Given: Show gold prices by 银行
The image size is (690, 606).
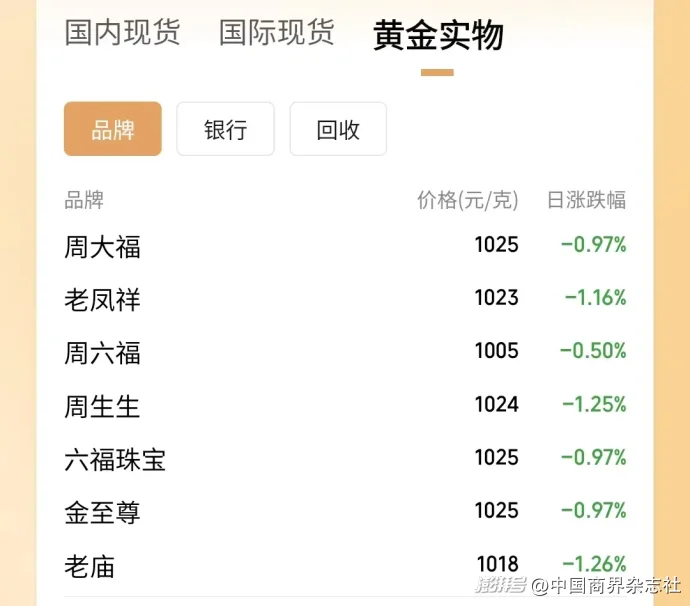Looking at the screenshot, I should point(225,129).
